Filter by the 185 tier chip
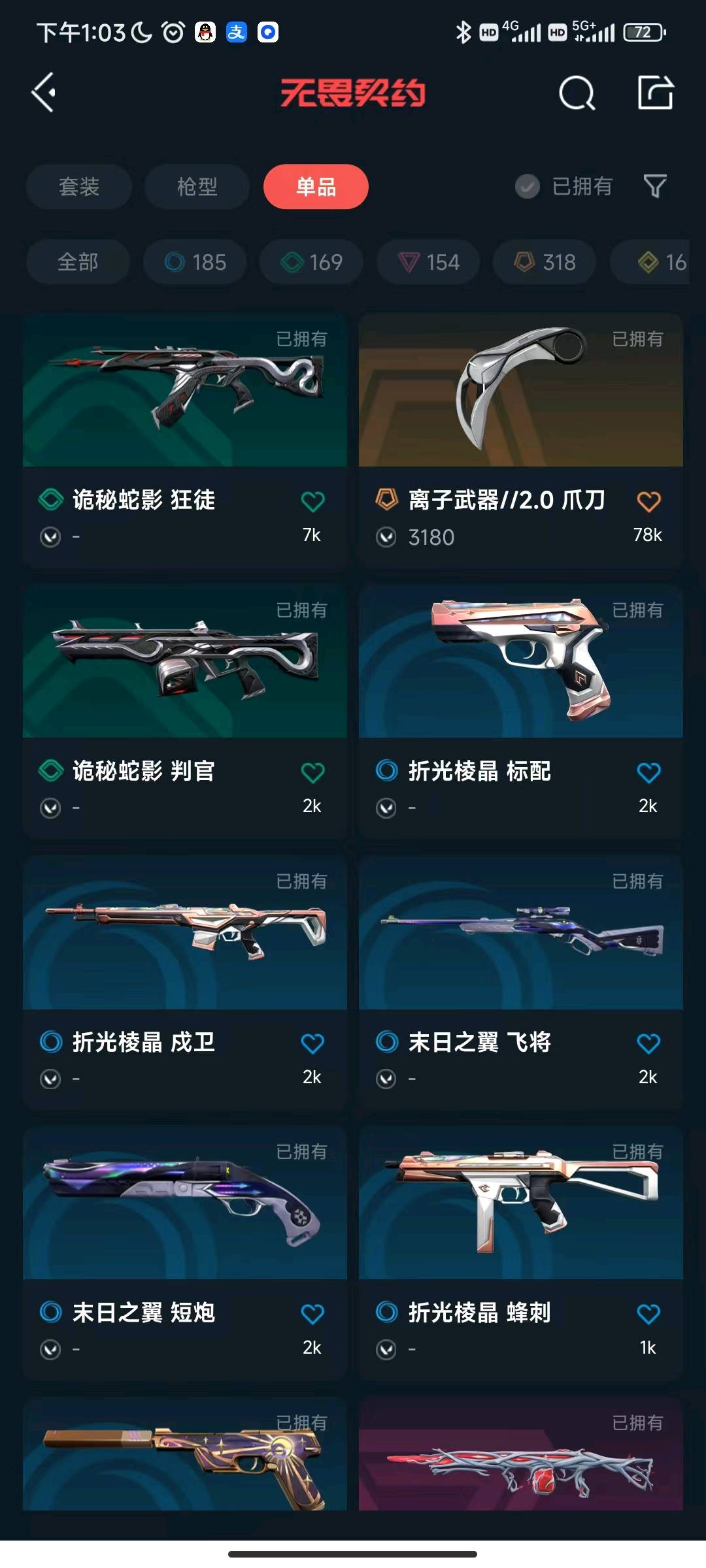Screen dimensions: 706x1568 pyautogui.click(x=195, y=262)
